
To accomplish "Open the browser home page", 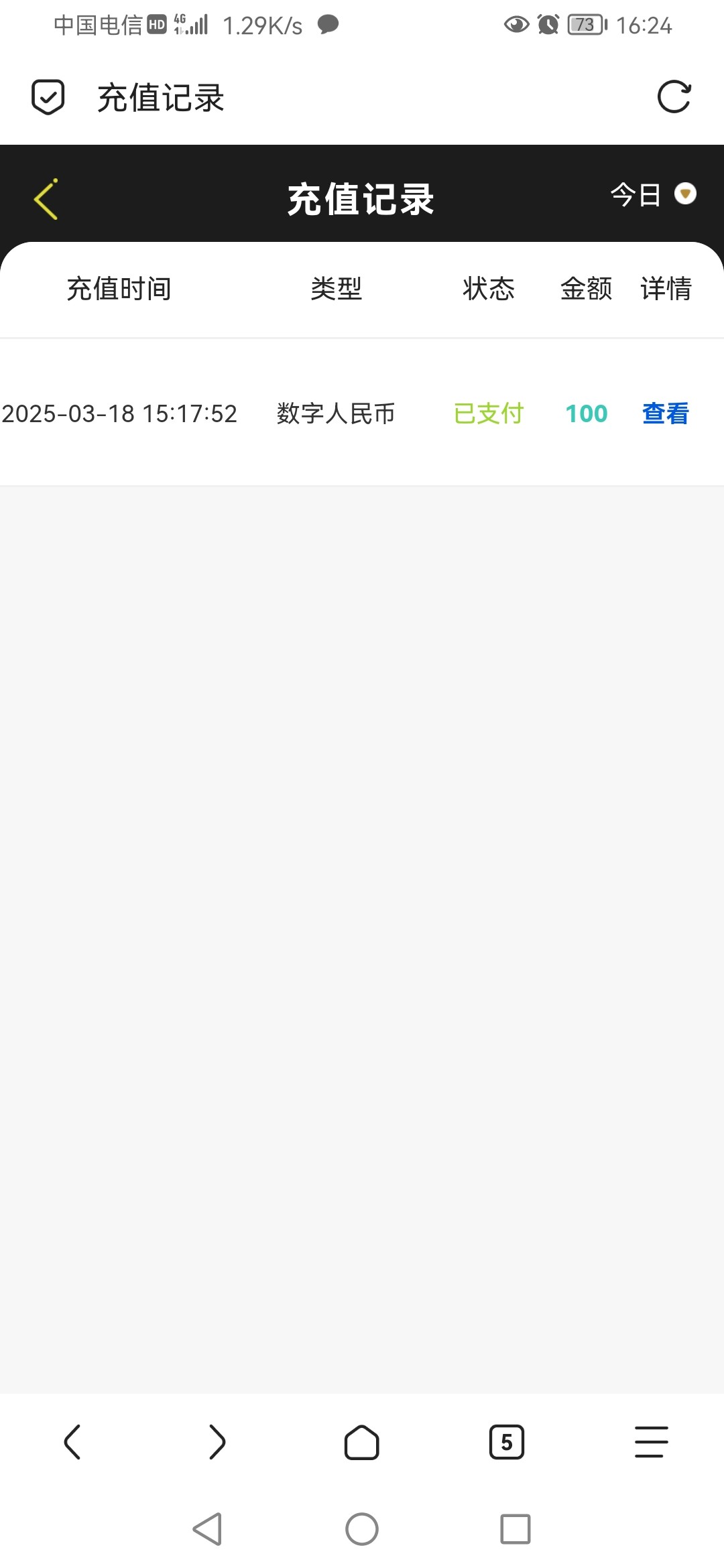I will [x=362, y=1442].
